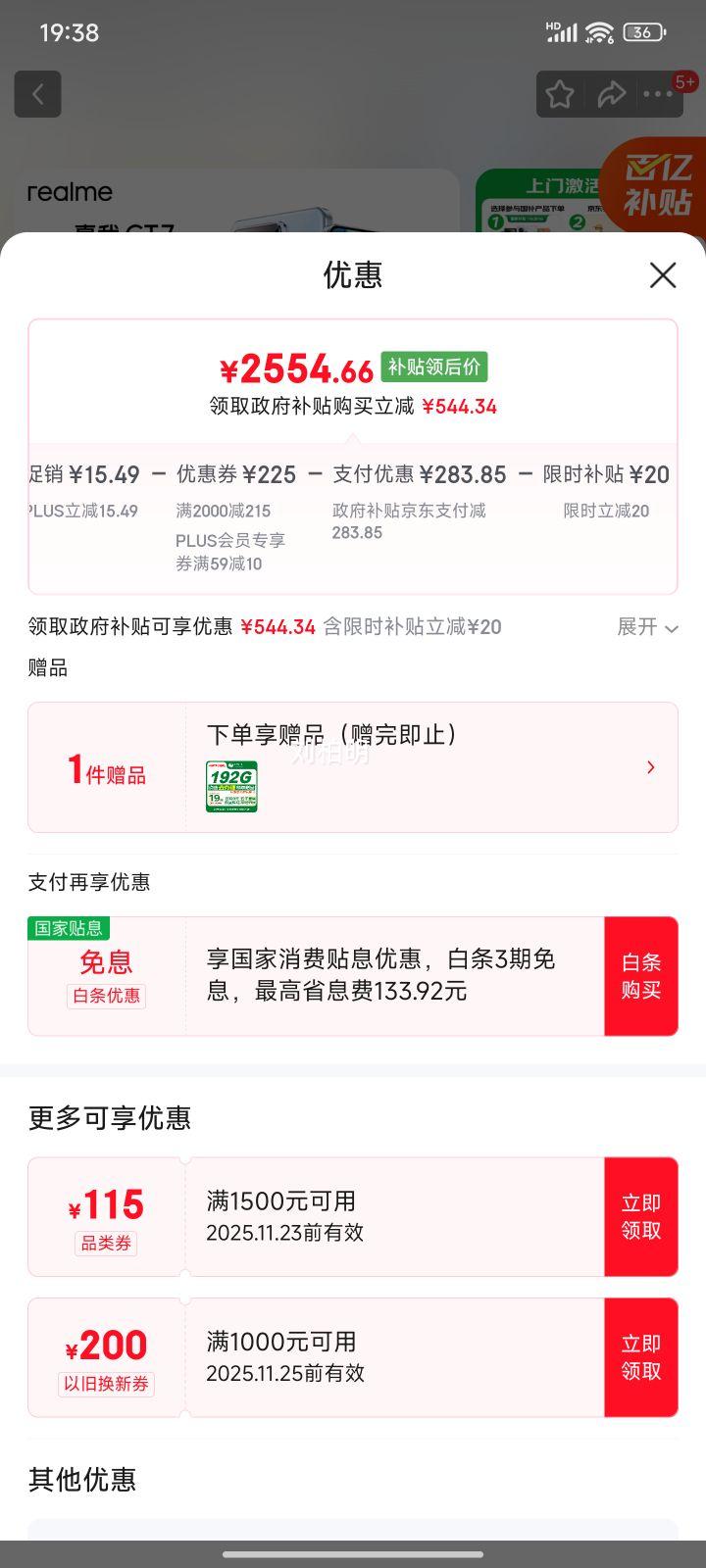Claim the ¥115 品类券 via 立即领取
The height and width of the screenshot is (1568, 706).
pyautogui.click(x=641, y=1216)
